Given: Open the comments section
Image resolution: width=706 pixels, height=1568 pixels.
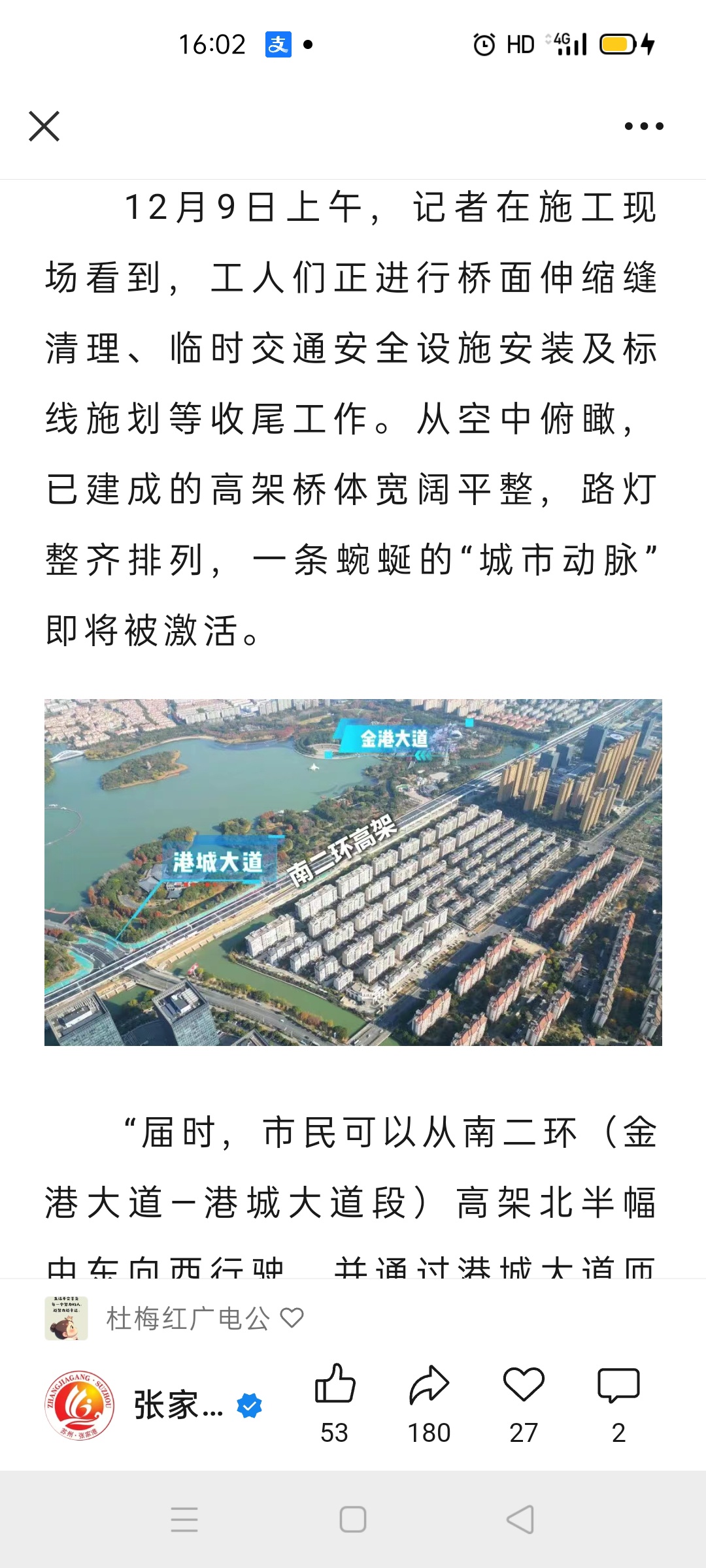Looking at the screenshot, I should point(618,1384).
